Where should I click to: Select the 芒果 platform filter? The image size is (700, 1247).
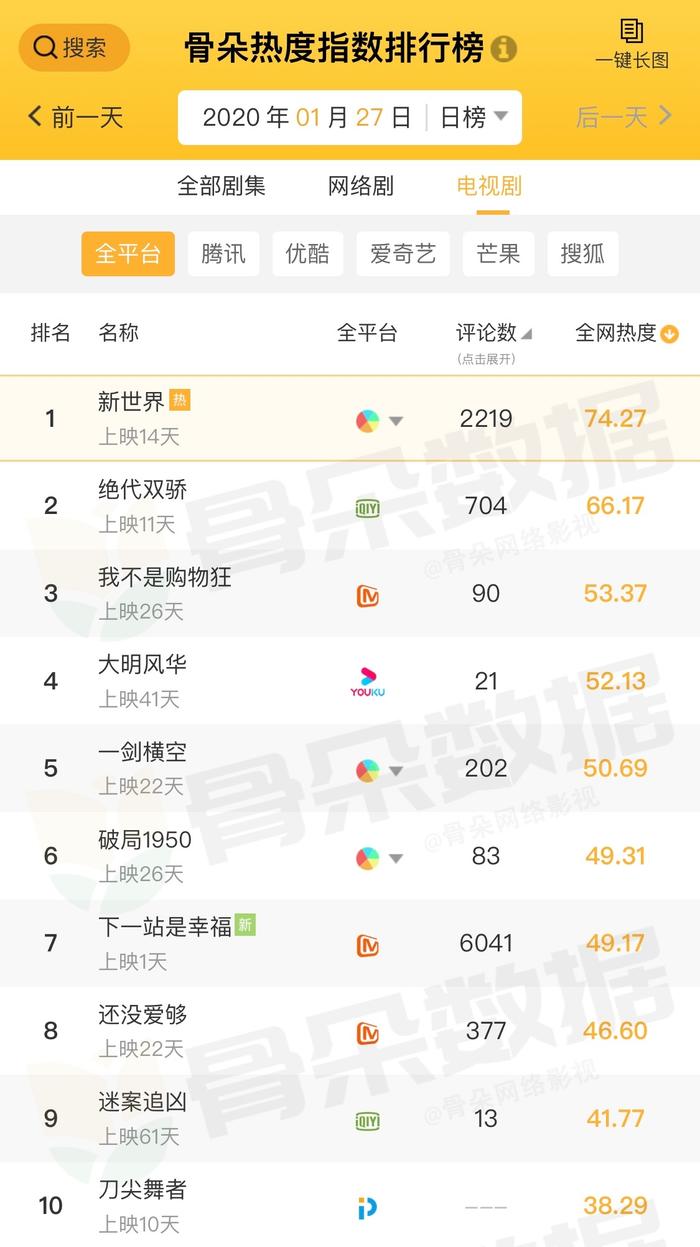[x=498, y=254]
